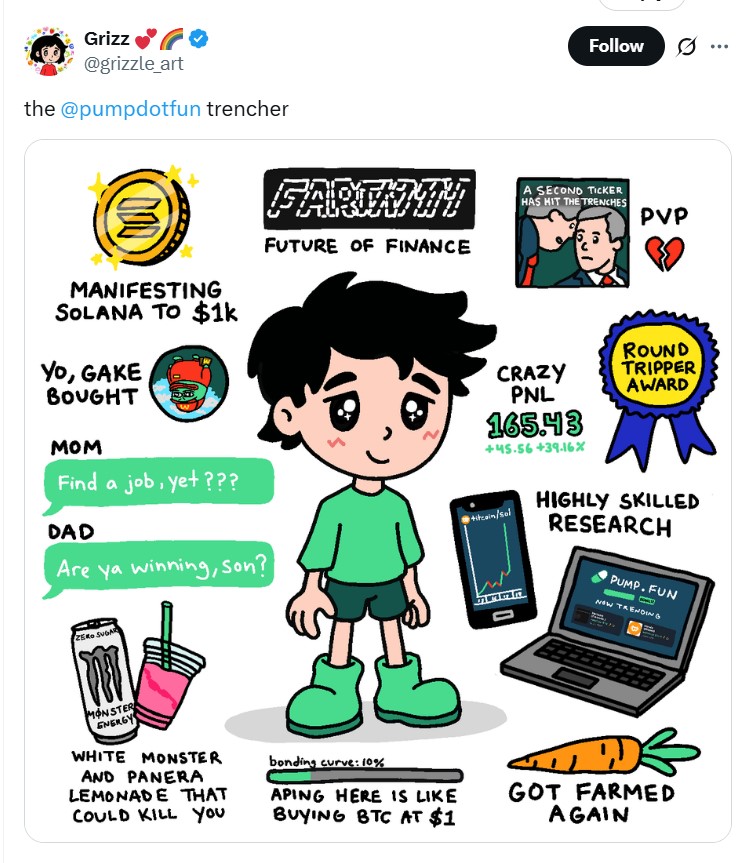Follow the Grizz account
This screenshot has height=863, width=748.
[x=615, y=46]
